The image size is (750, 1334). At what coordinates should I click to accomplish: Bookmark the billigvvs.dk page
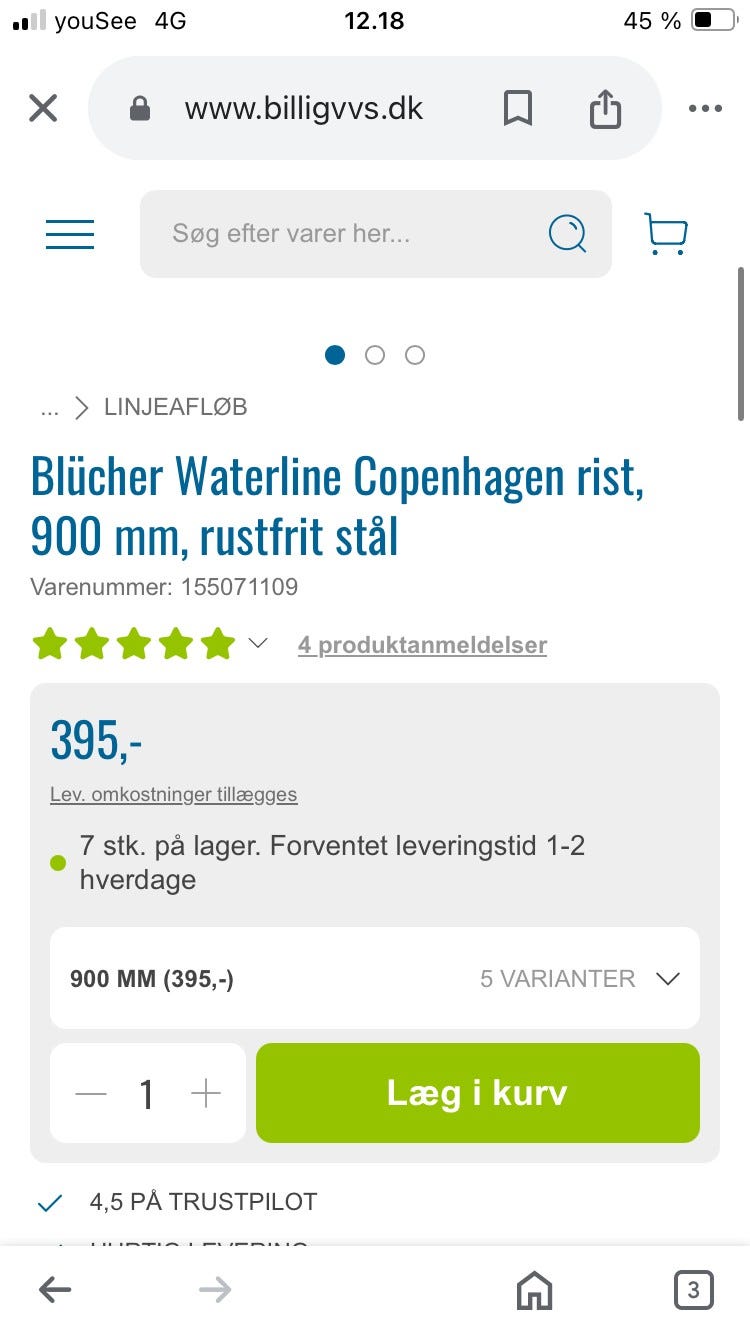click(x=517, y=108)
